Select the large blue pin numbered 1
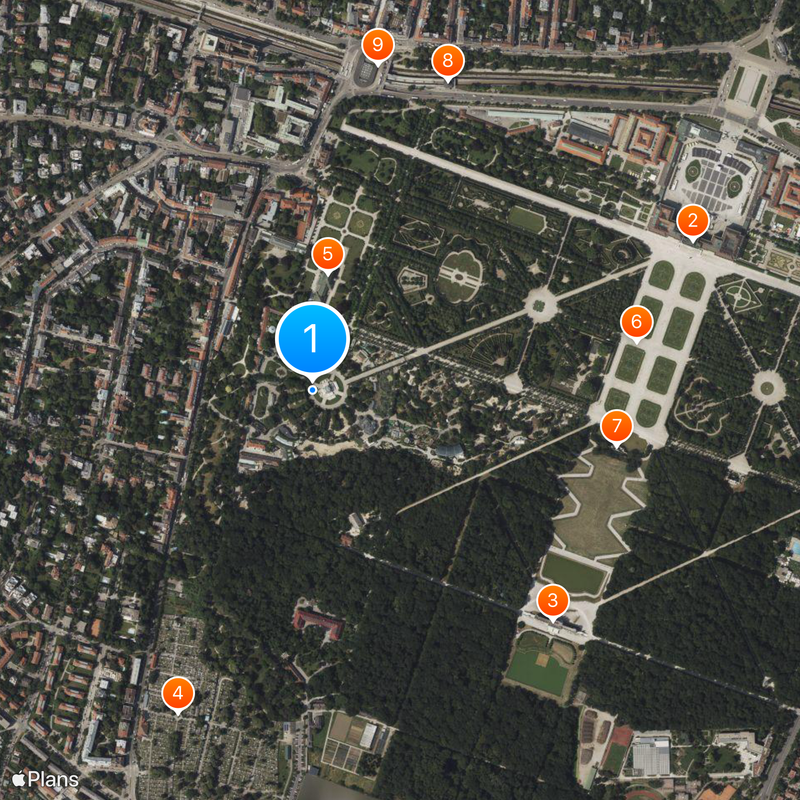Screen dimensions: 800x800 312,338
